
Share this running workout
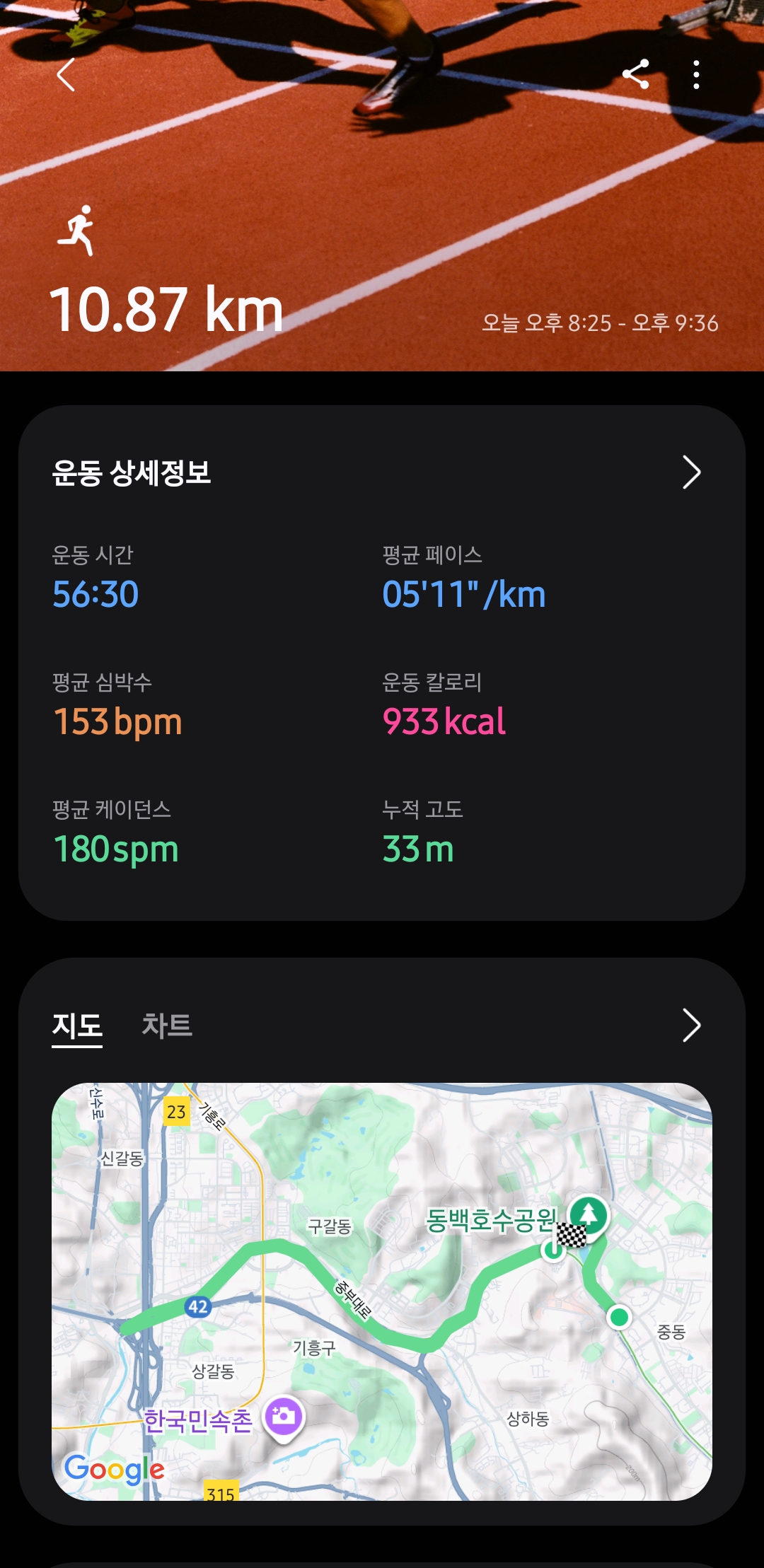[635, 74]
